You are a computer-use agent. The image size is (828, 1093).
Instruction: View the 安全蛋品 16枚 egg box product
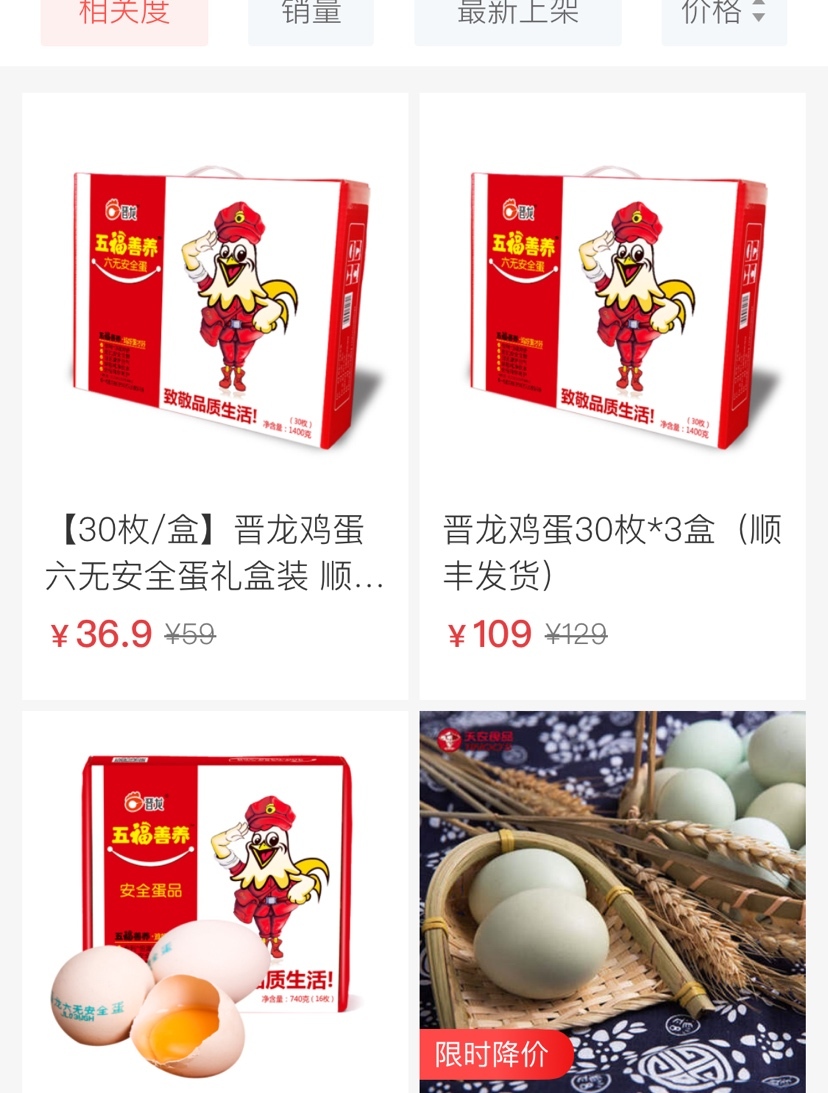[x=215, y=900]
